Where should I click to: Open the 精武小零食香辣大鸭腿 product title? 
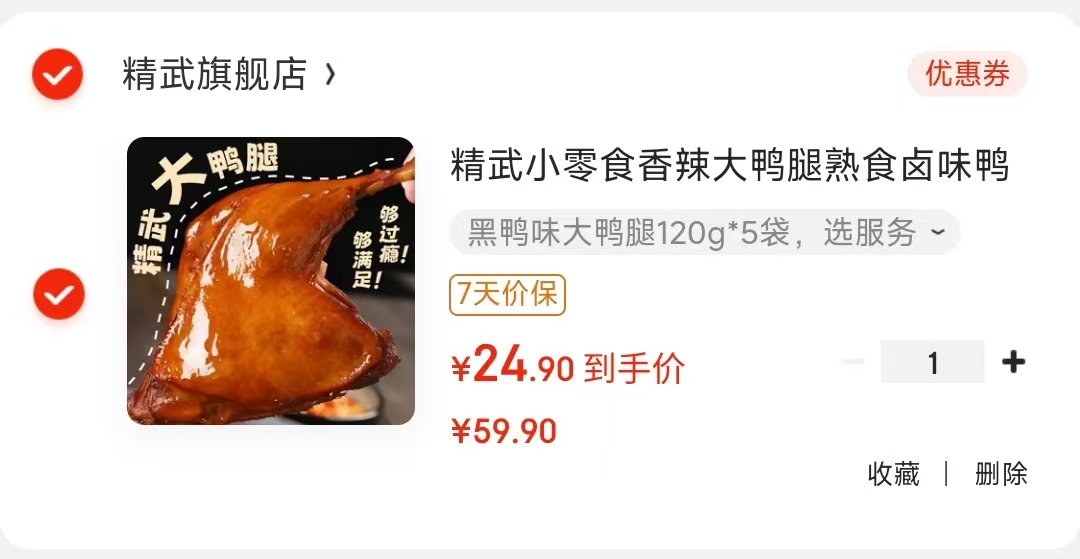click(x=729, y=167)
